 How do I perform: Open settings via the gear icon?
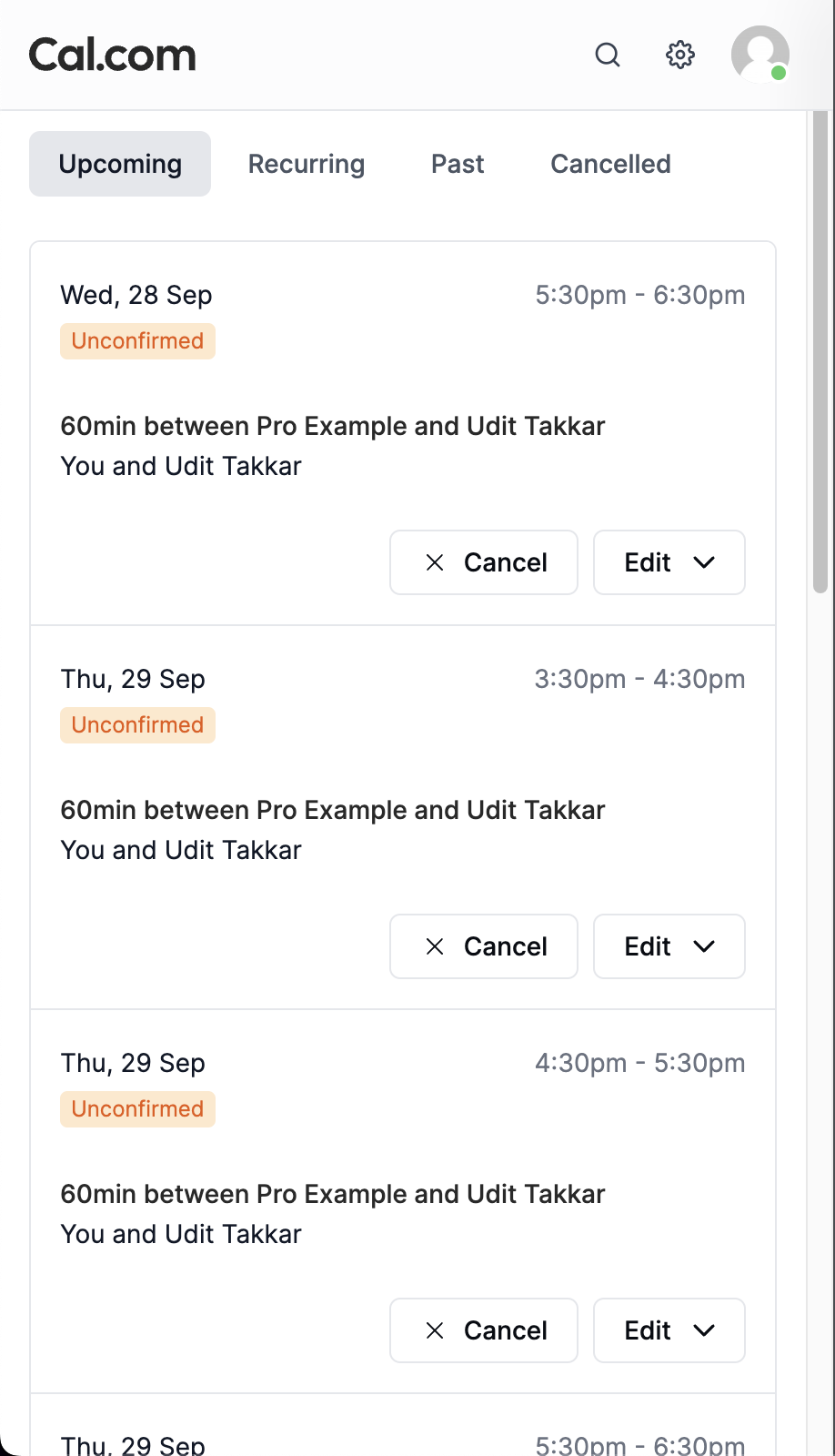680,56
